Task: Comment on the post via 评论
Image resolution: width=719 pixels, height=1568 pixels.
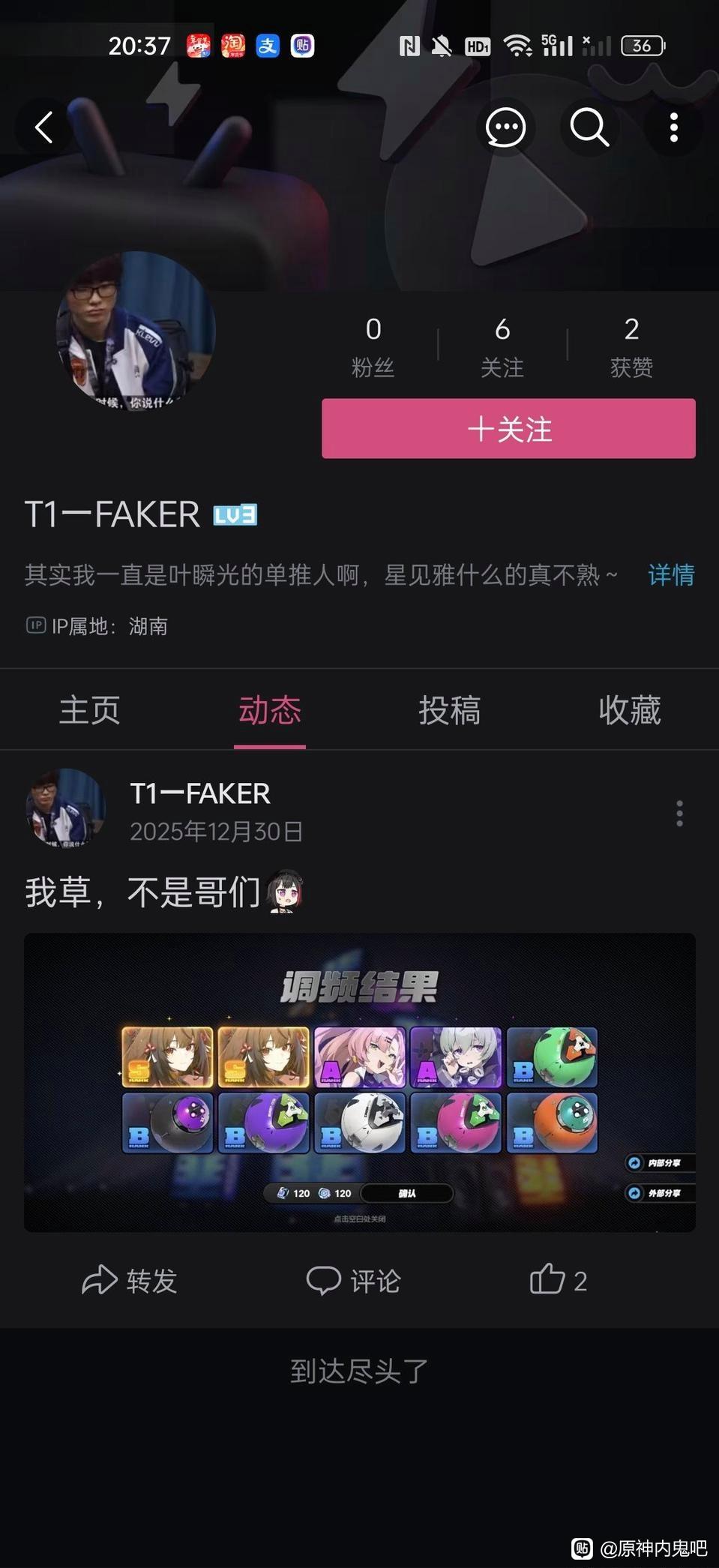Action: click(x=354, y=1280)
